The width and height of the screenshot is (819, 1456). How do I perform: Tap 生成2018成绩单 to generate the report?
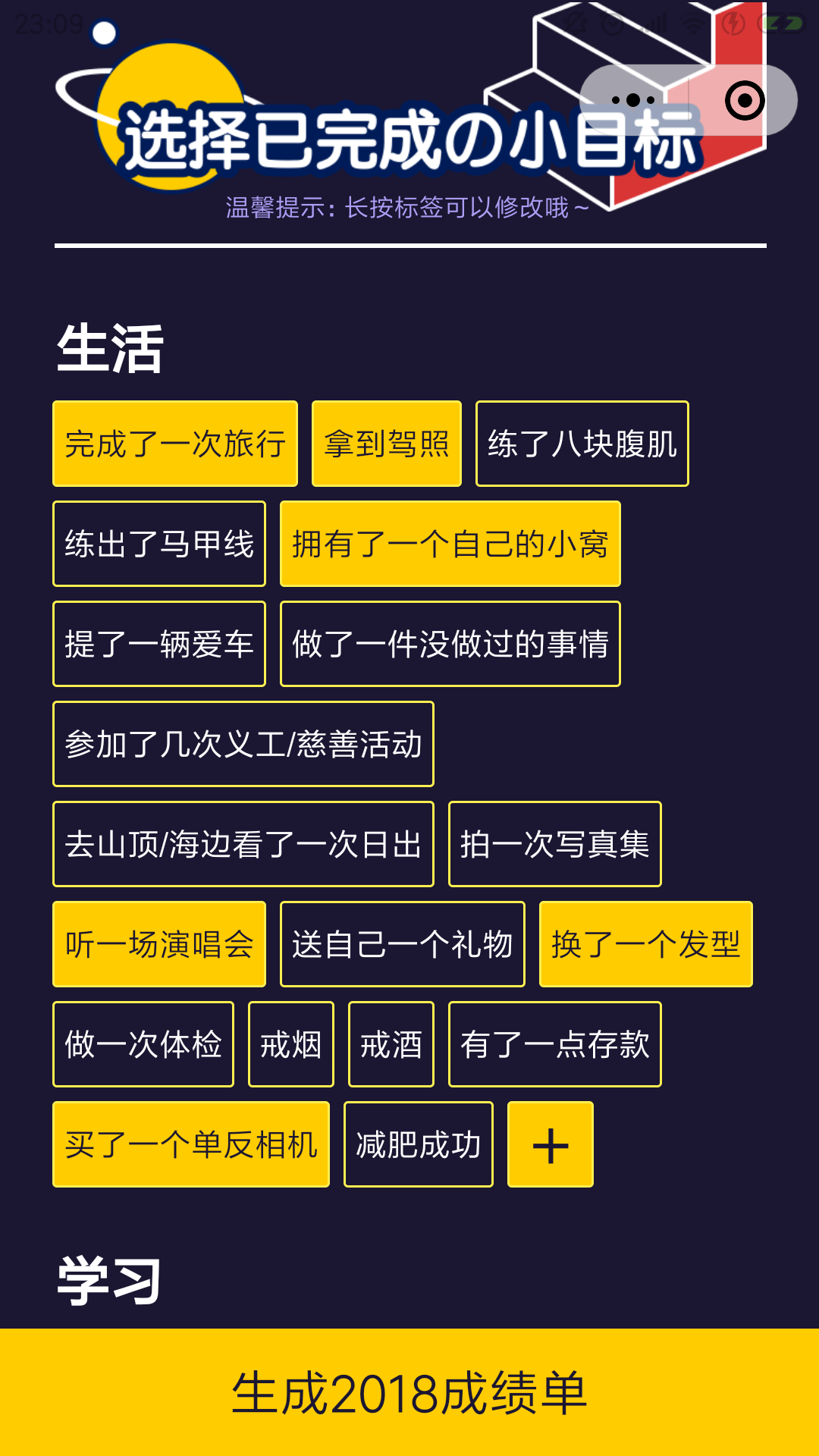click(409, 1392)
